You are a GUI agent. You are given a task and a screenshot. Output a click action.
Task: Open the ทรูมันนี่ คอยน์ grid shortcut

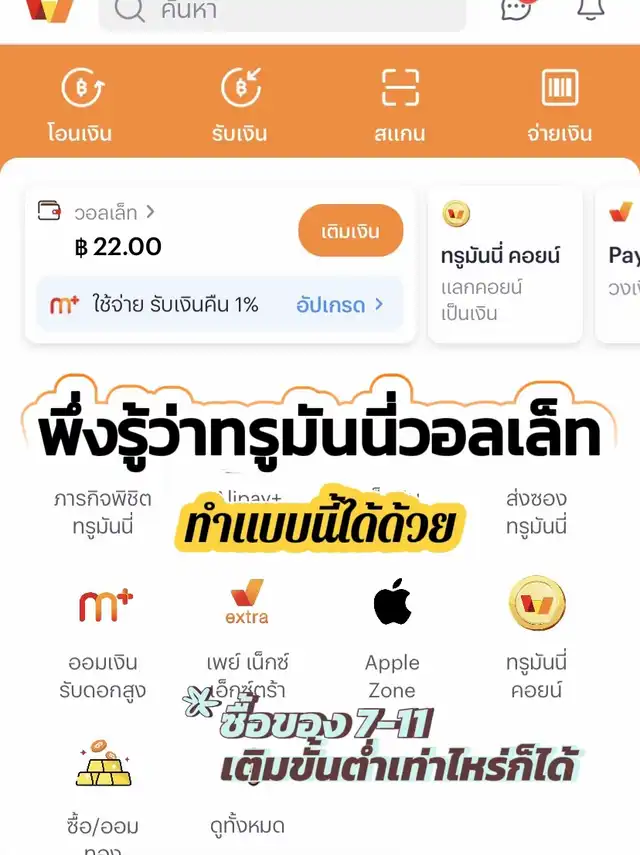coord(537,632)
